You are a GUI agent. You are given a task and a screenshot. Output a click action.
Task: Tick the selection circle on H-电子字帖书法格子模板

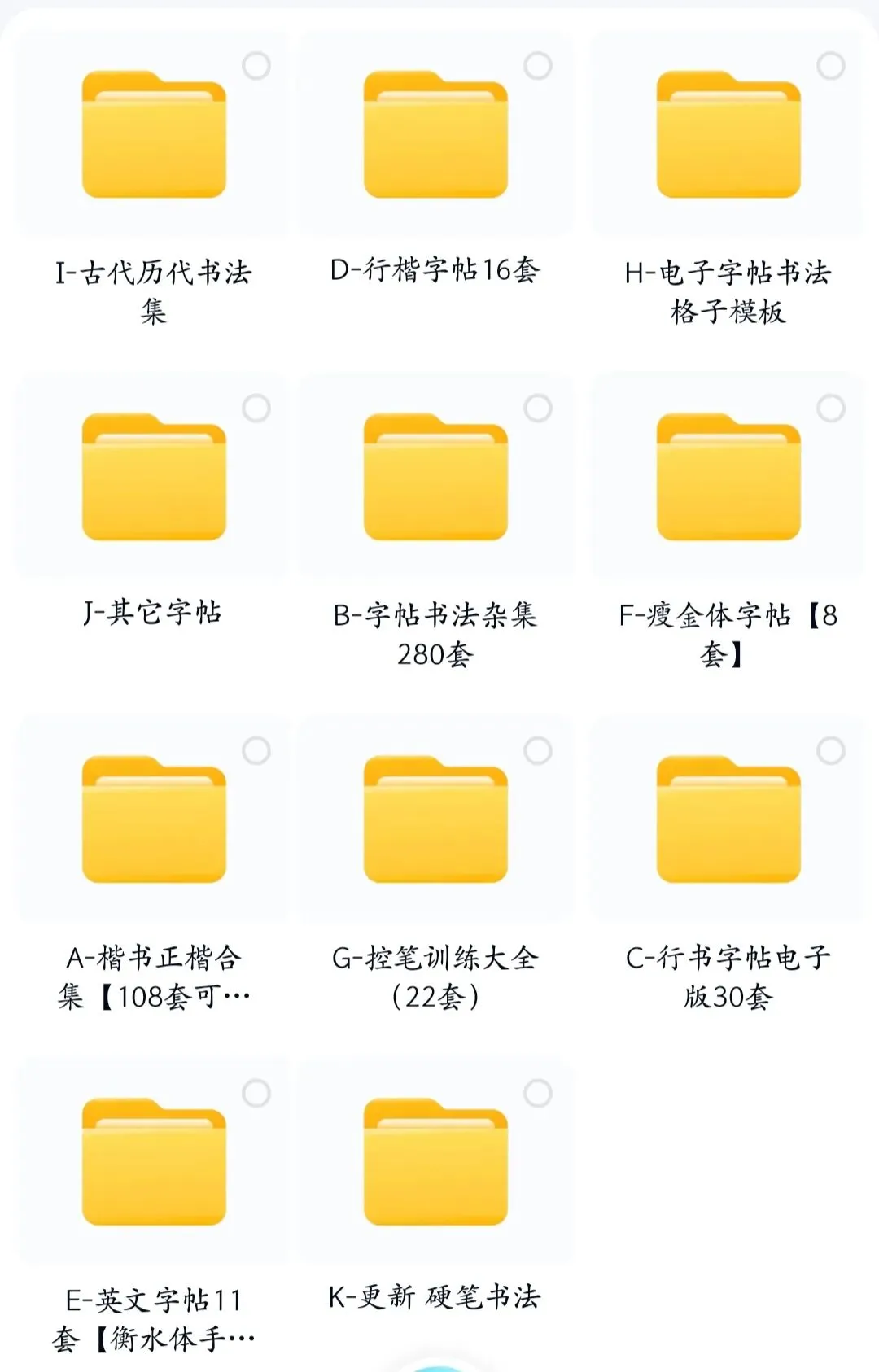tap(831, 66)
